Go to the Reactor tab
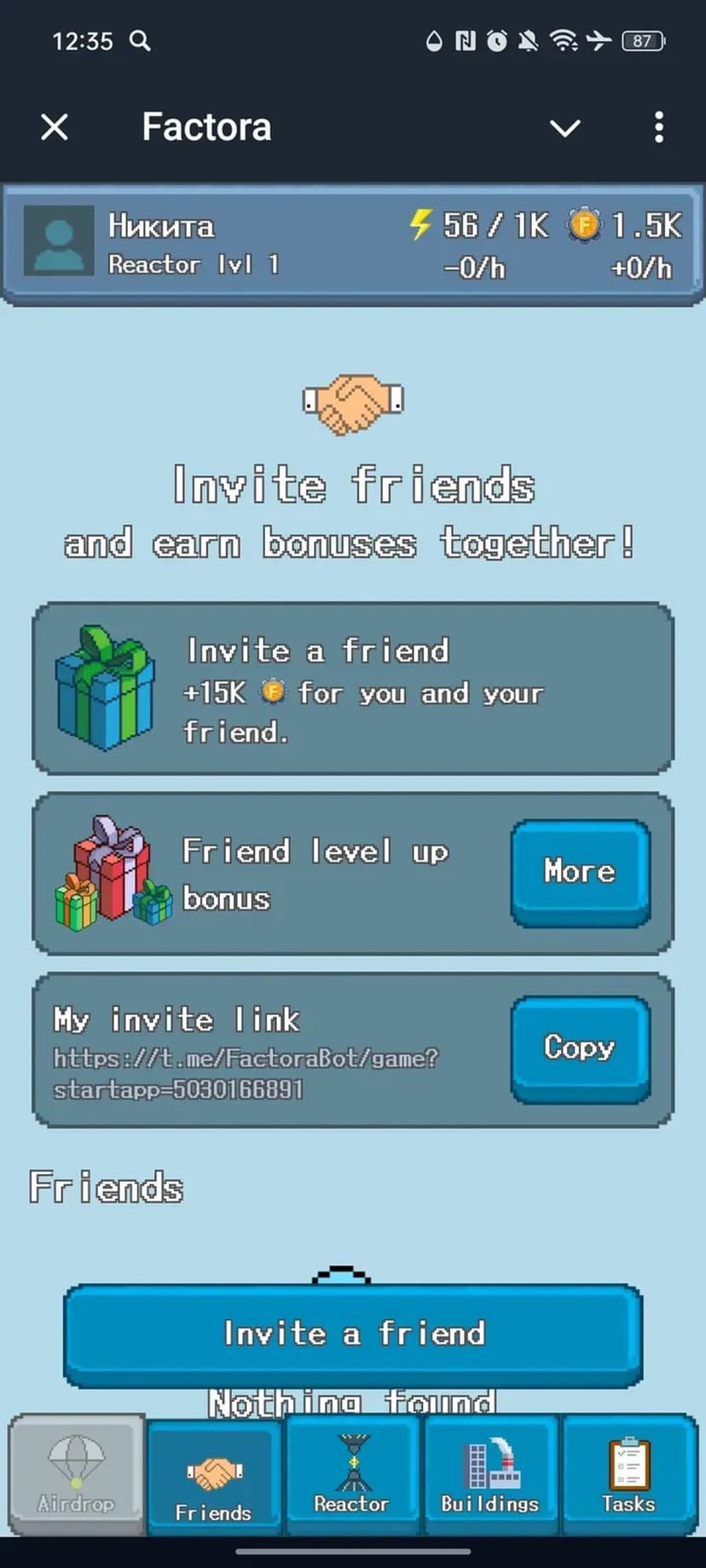 (x=352, y=1474)
